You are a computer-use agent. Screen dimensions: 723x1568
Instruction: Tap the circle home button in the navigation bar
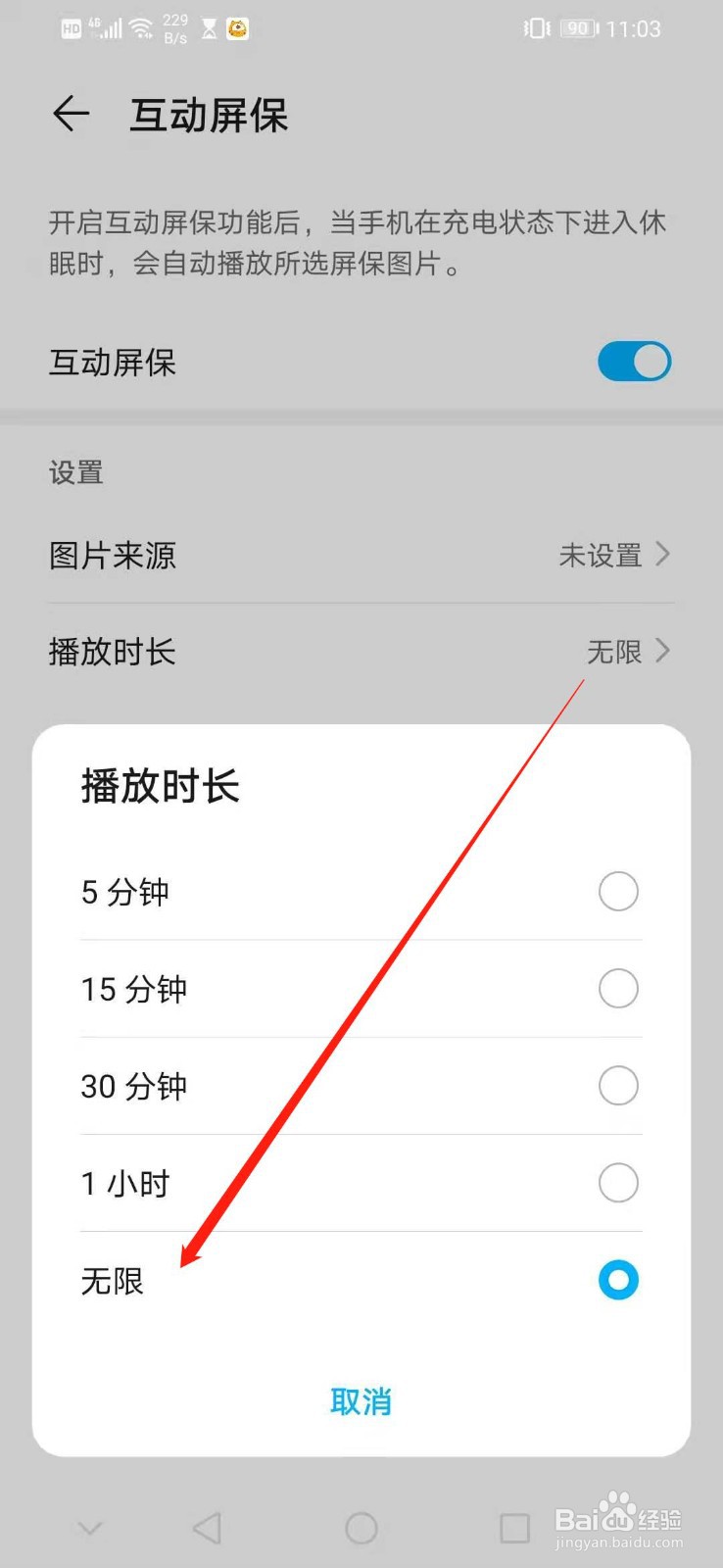361,1527
